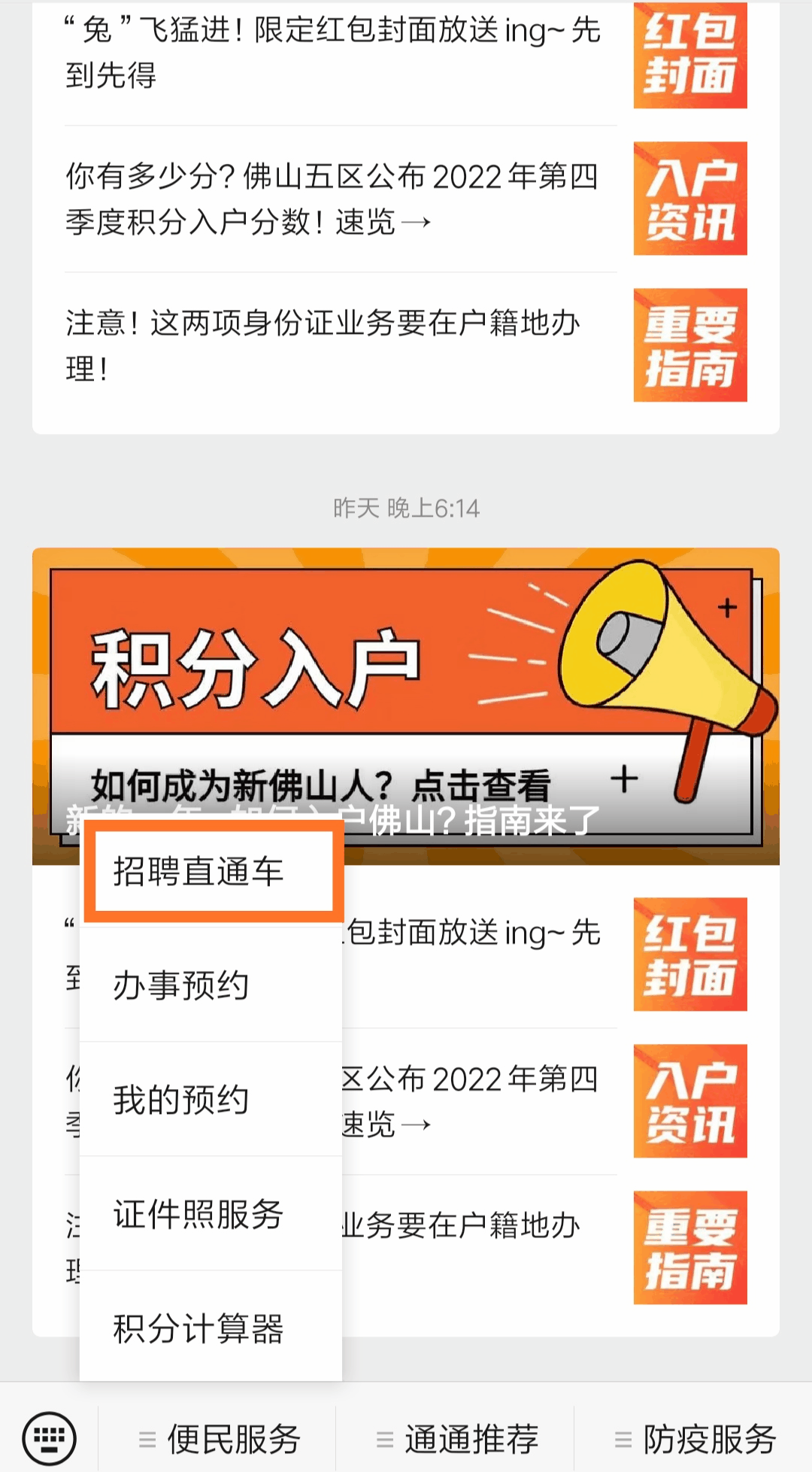
Task: Read the 身份证业务 article above 昨天 晚上6:14
Action: click(406, 345)
